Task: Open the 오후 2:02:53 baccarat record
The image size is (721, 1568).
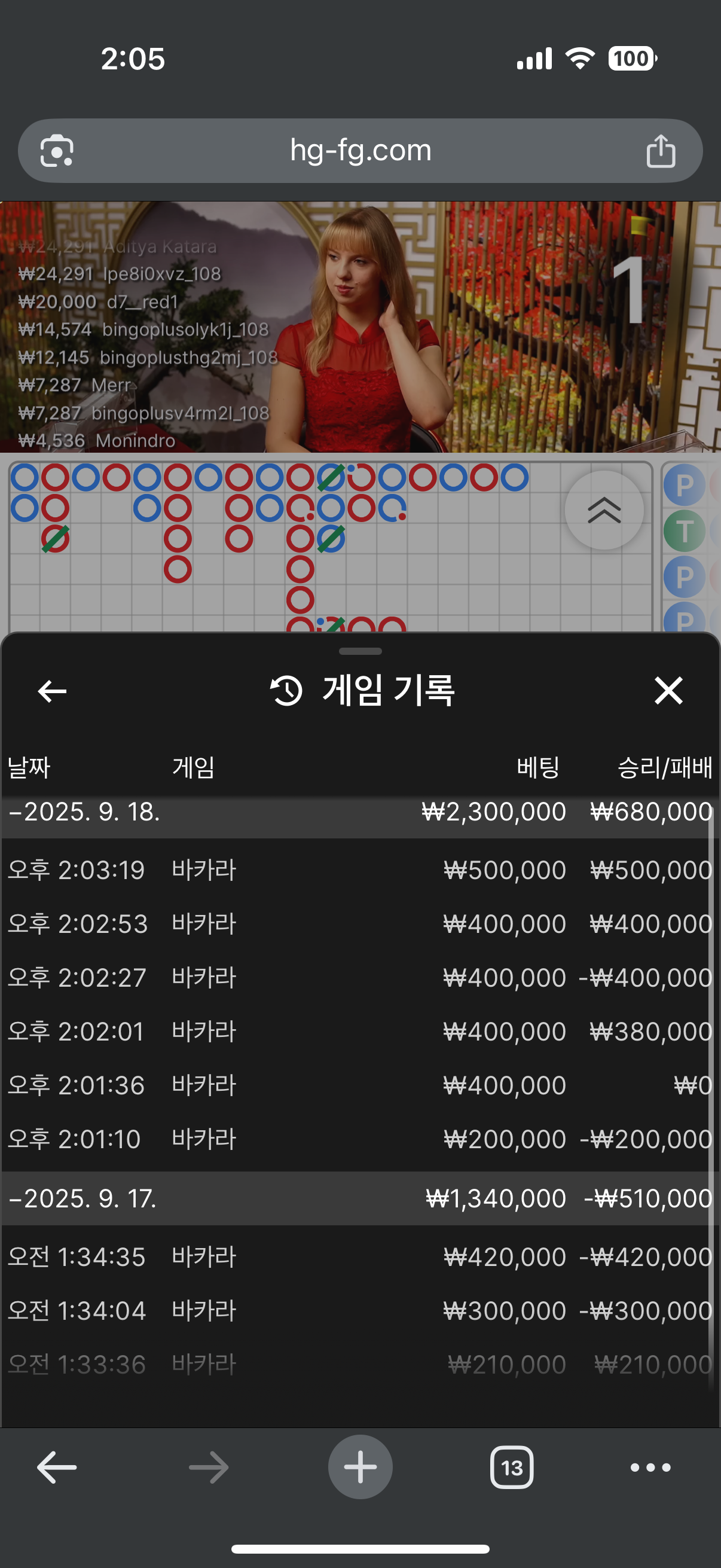Action: (x=359, y=924)
